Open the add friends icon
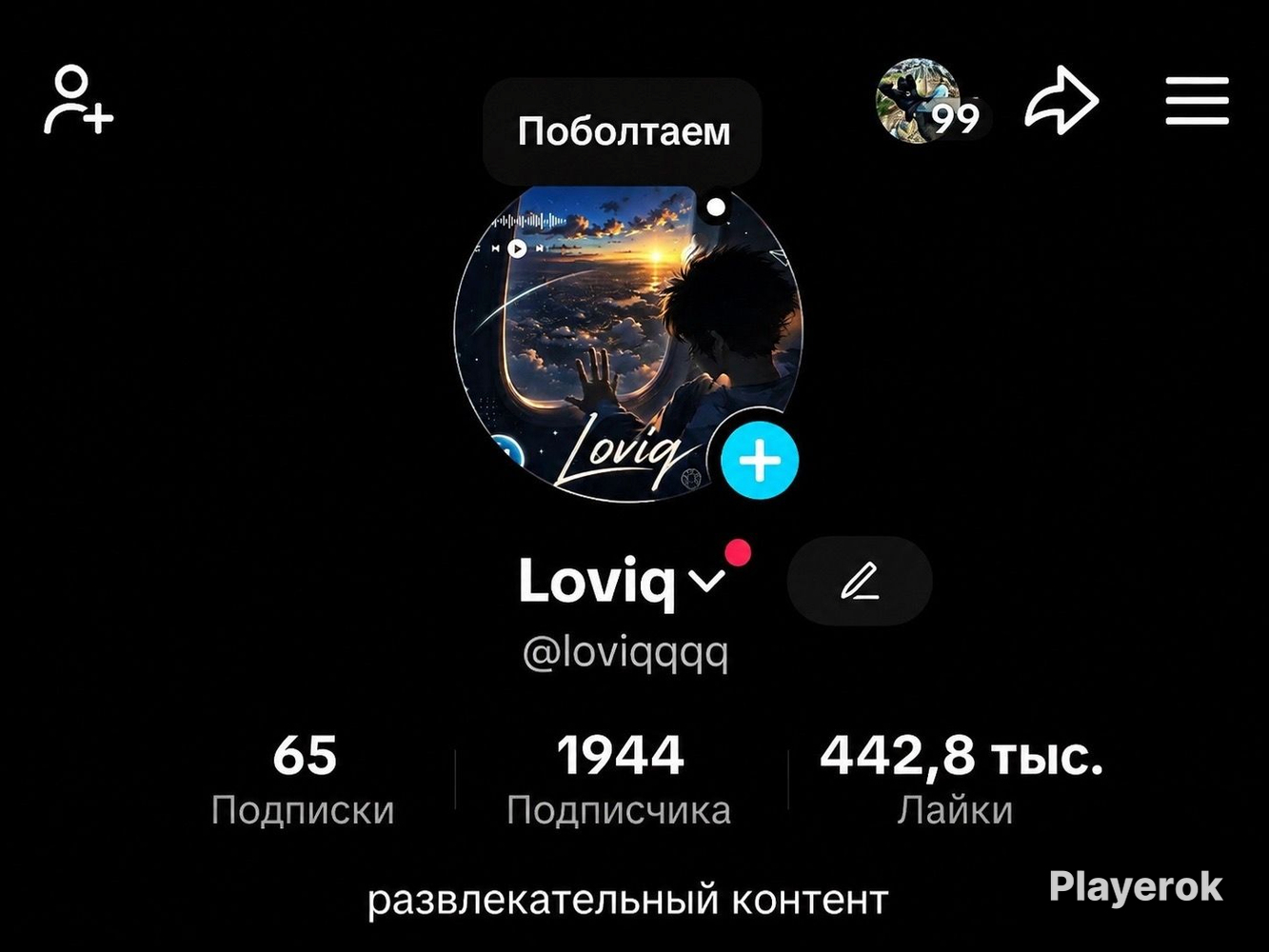 coord(79,100)
